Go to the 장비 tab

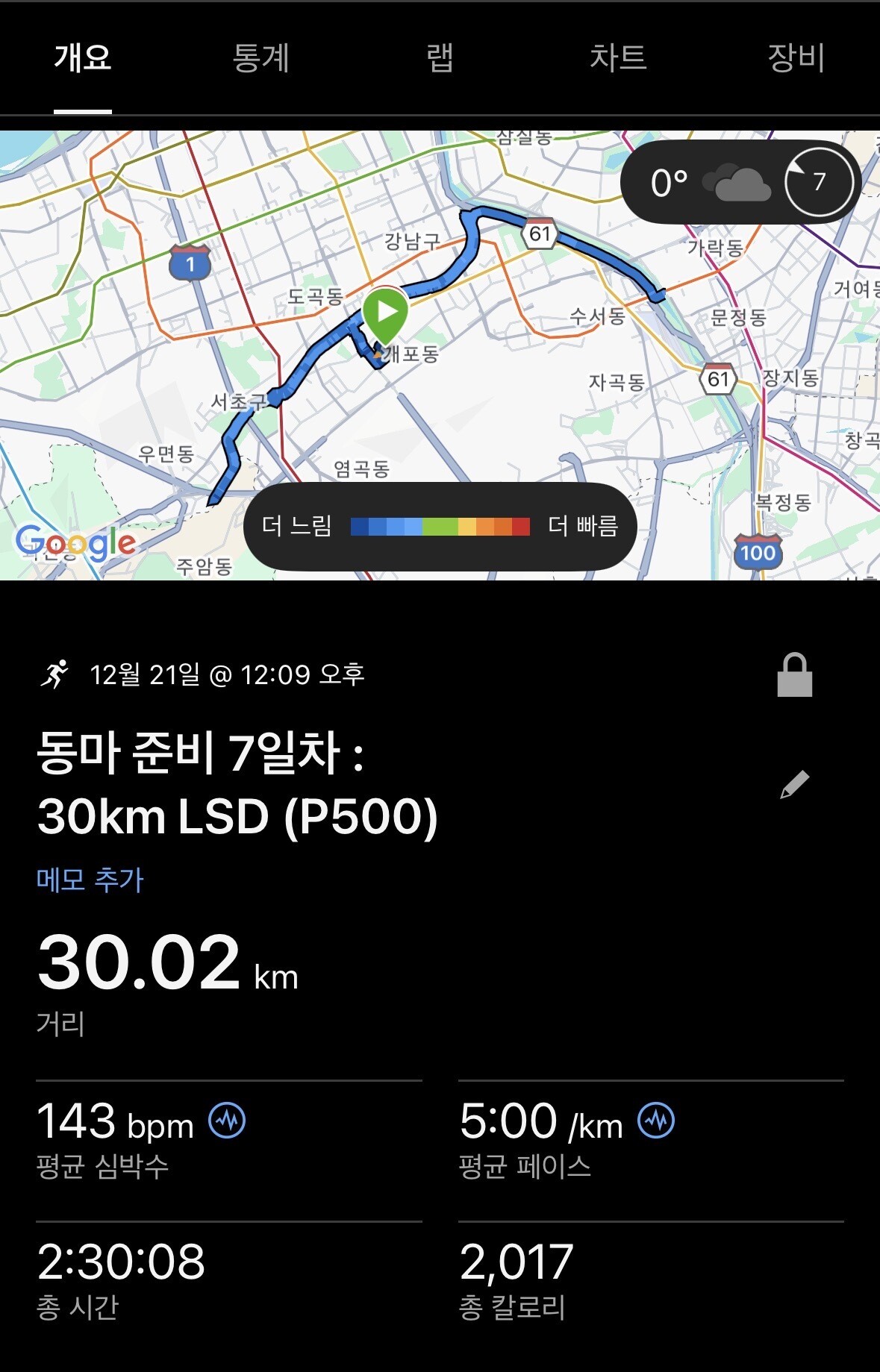point(796,58)
